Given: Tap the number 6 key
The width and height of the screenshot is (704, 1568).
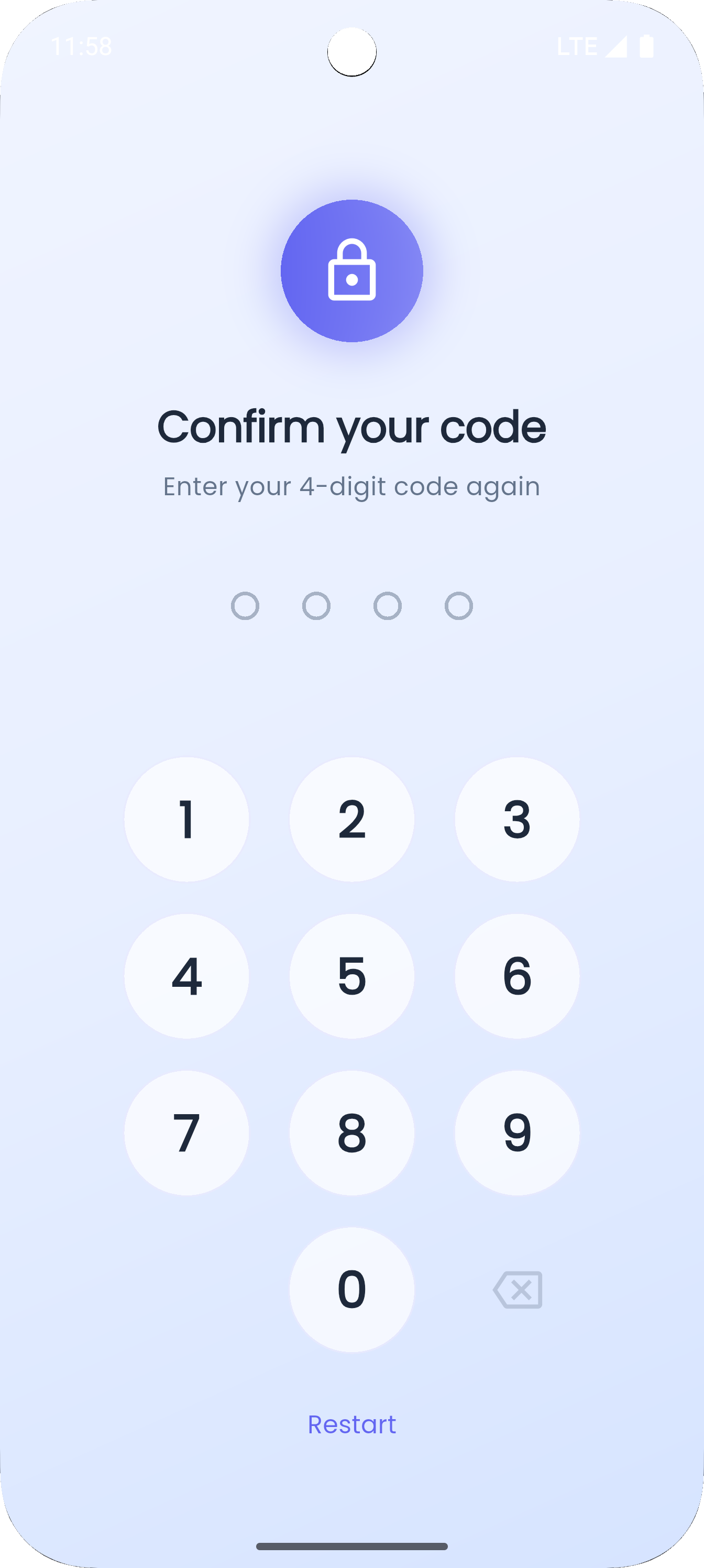Looking at the screenshot, I should coord(517,976).
